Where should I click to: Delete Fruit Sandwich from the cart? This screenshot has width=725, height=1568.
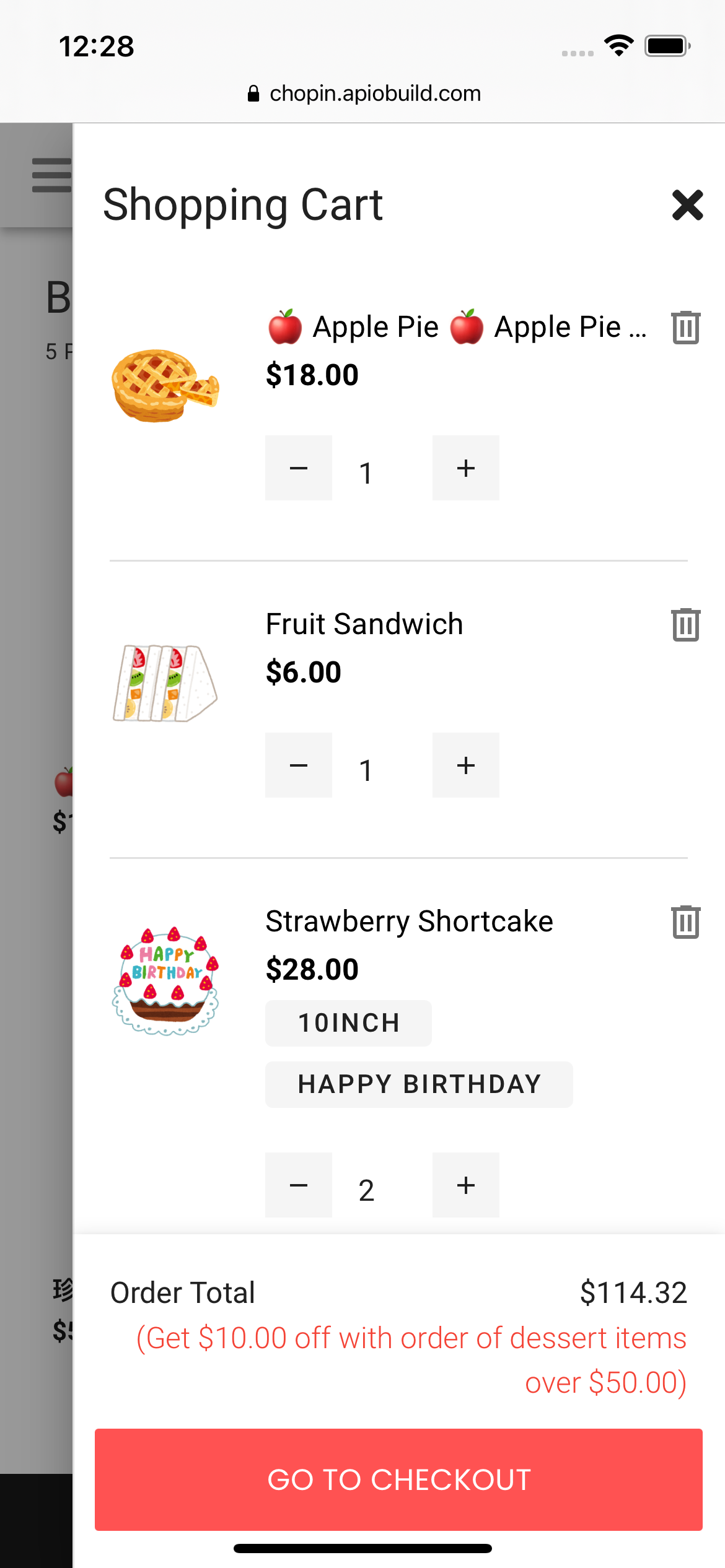pos(685,624)
